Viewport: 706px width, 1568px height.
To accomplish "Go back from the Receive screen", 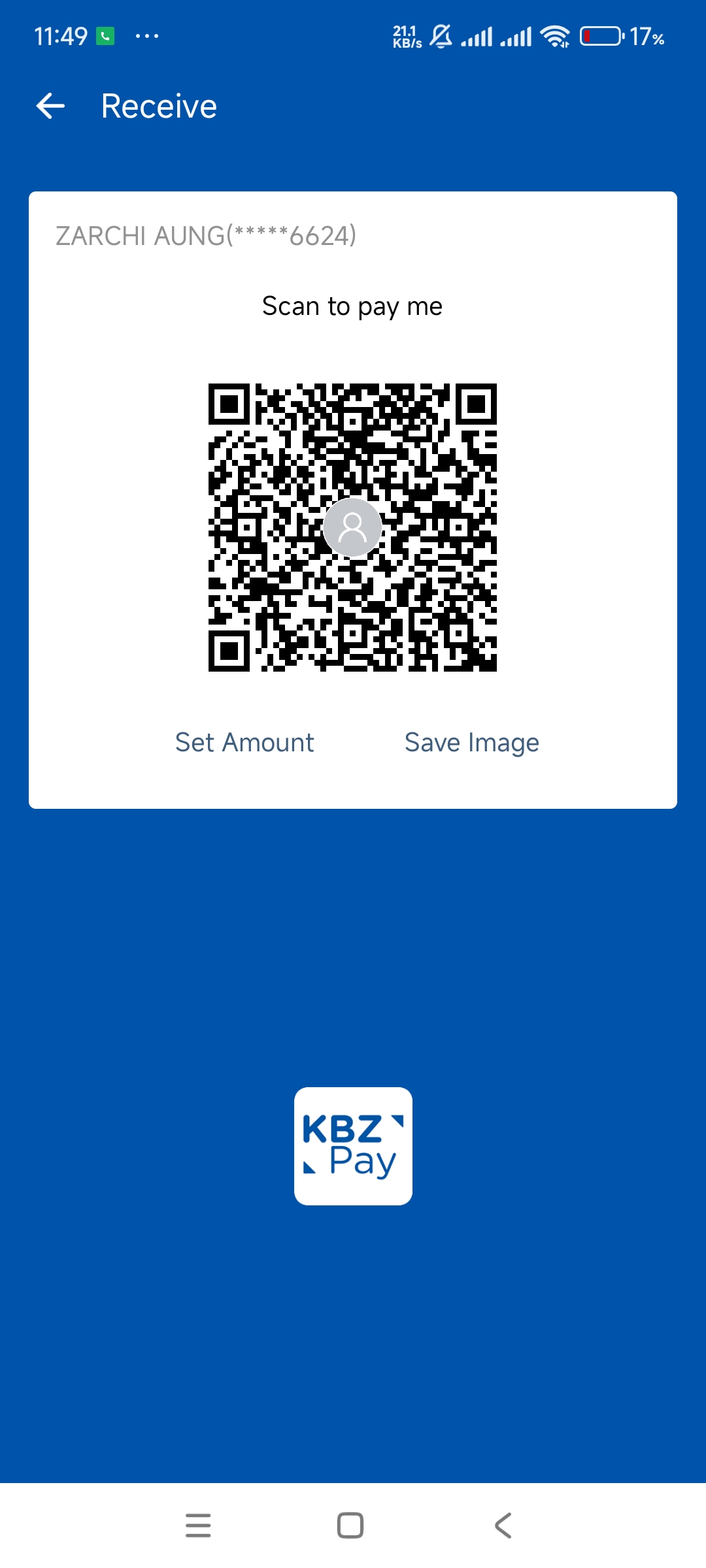I will (50, 106).
